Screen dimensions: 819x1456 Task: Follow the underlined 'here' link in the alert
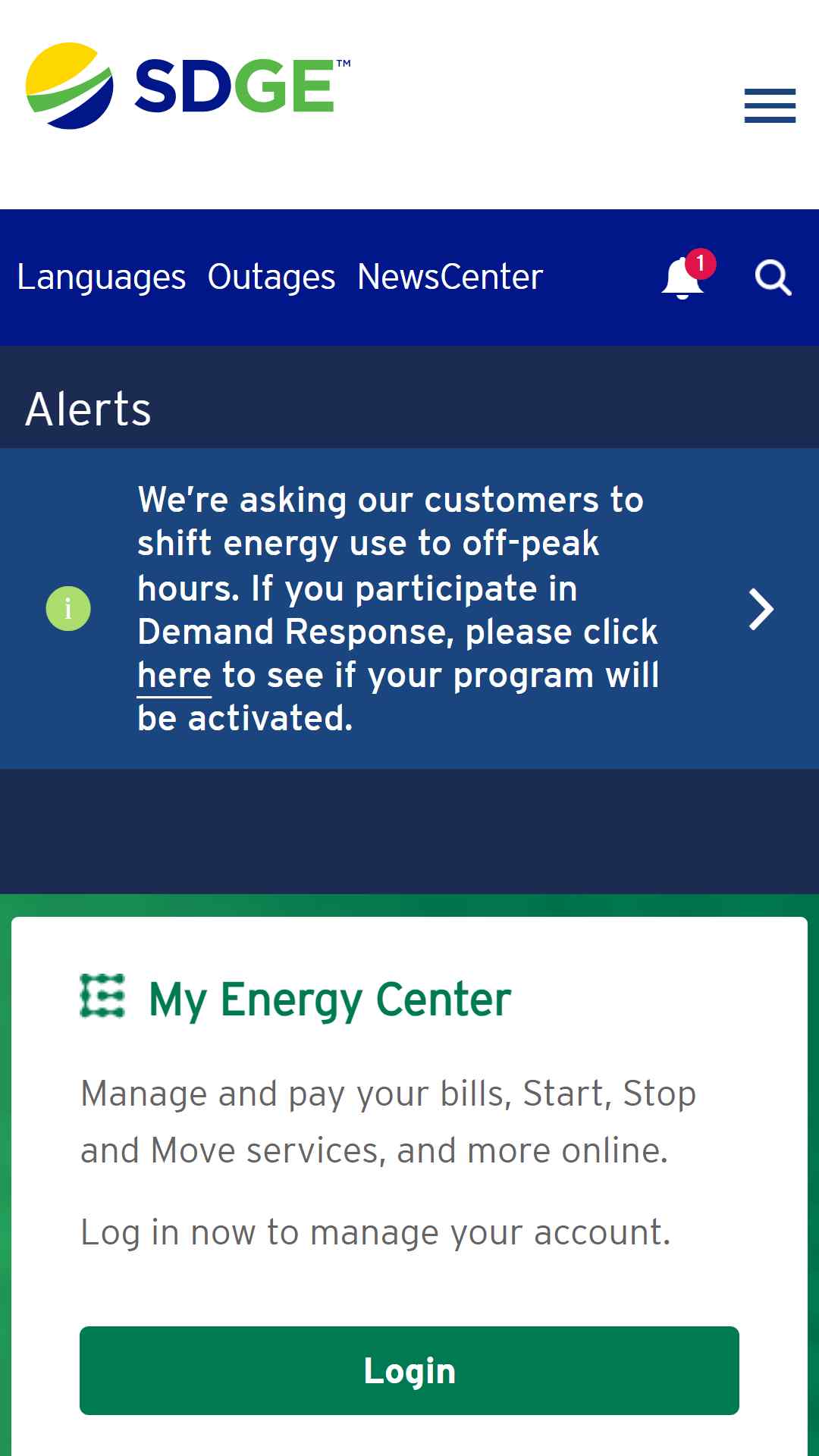pos(174,676)
